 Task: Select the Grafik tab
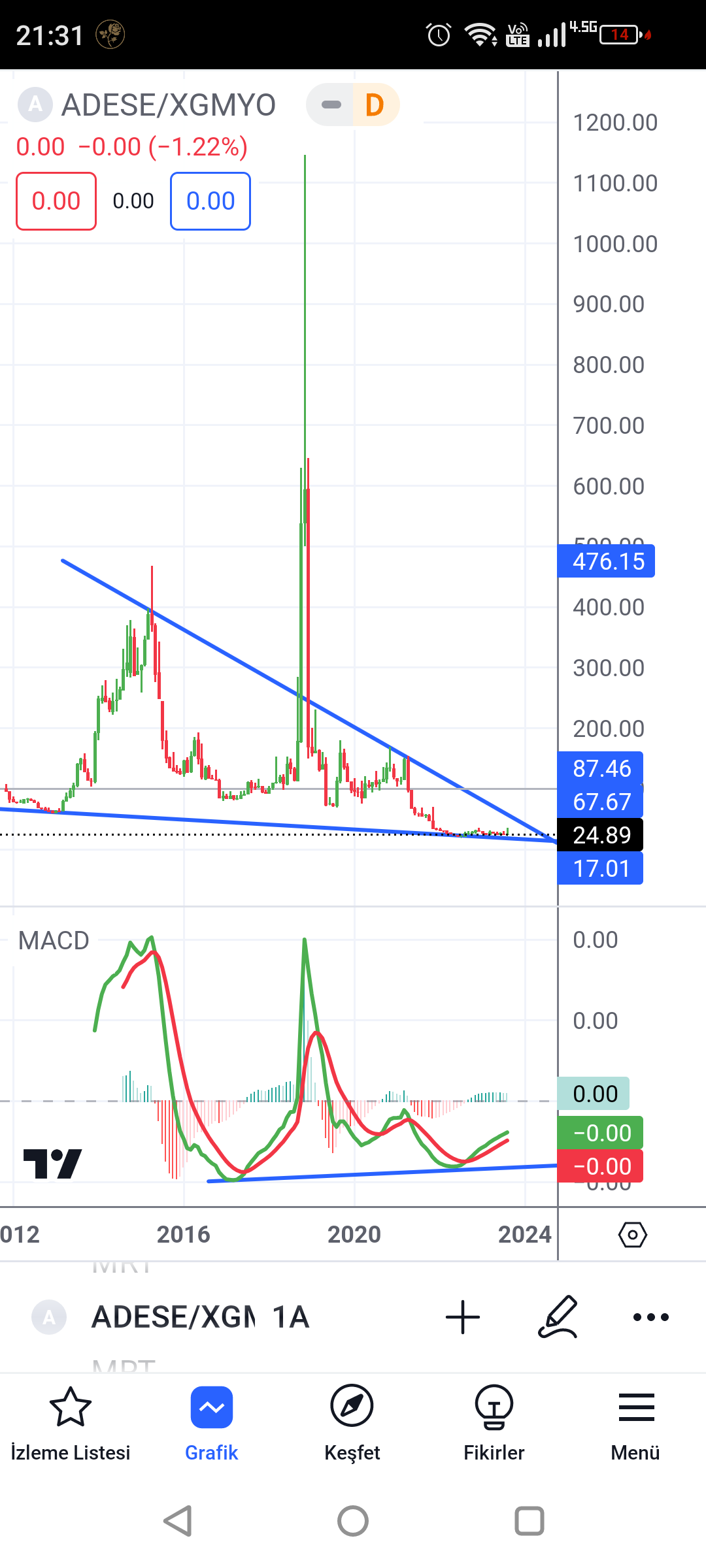pos(212,1424)
